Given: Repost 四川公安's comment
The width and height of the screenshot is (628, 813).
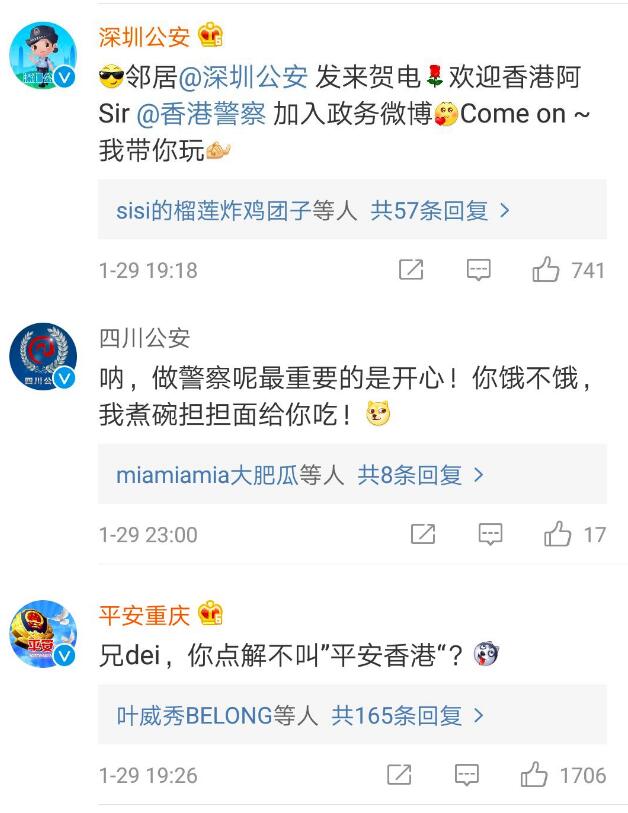Looking at the screenshot, I should tap(423, 535).
